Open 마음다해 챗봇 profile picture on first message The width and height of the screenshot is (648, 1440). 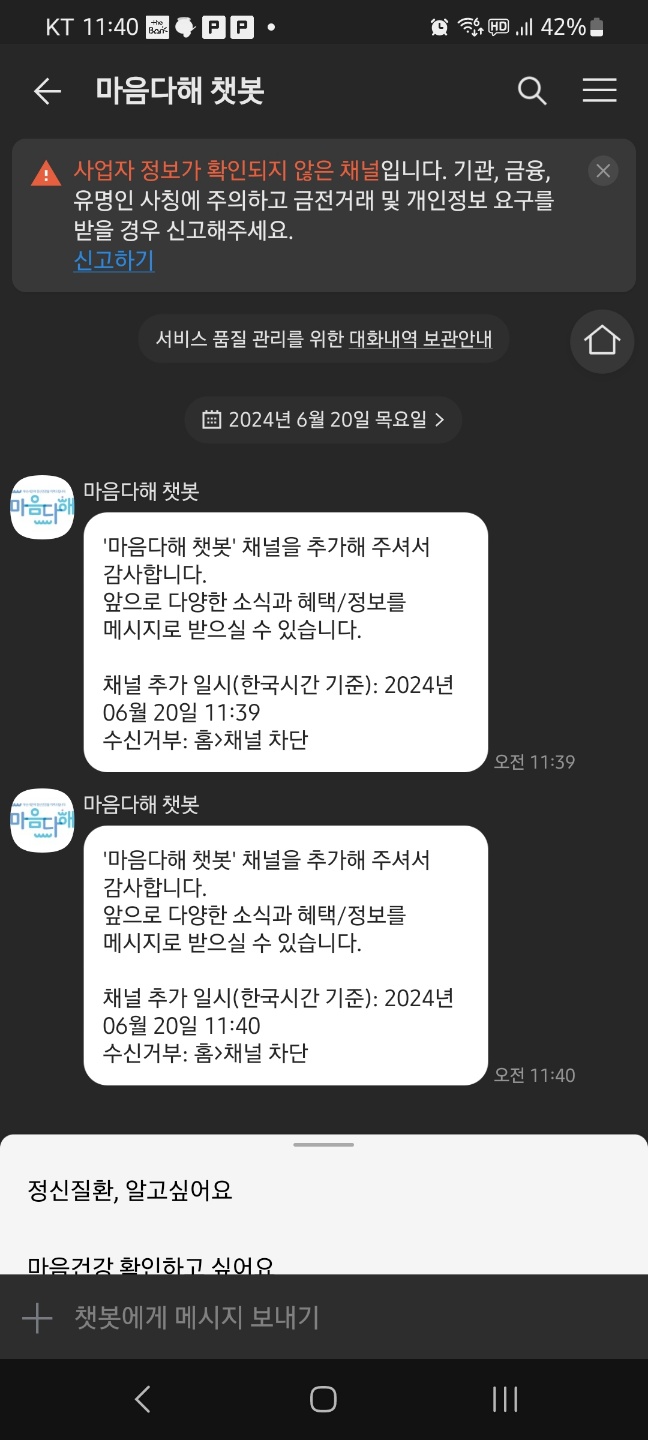tap(42, 507)
